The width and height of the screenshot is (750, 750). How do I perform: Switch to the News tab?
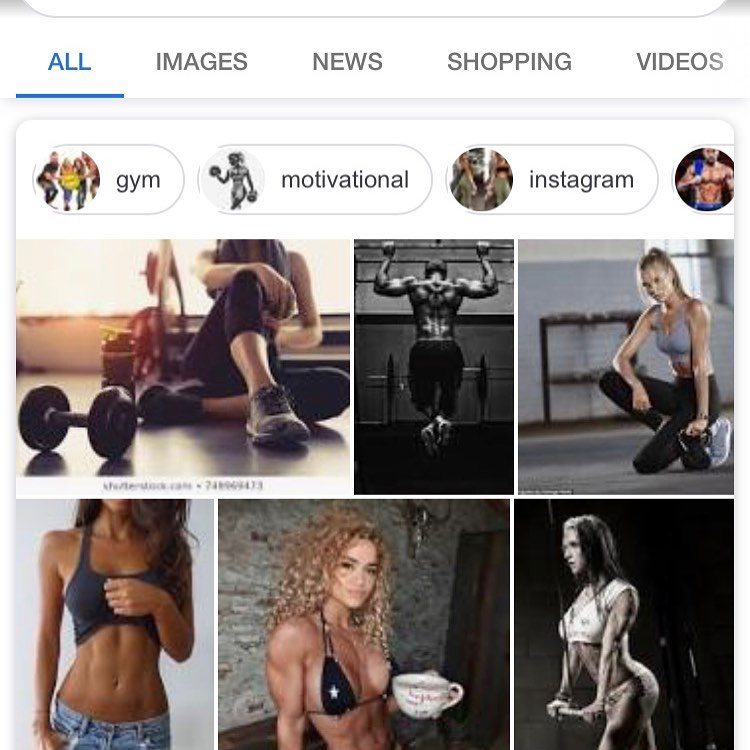click(x=347, y=62)
